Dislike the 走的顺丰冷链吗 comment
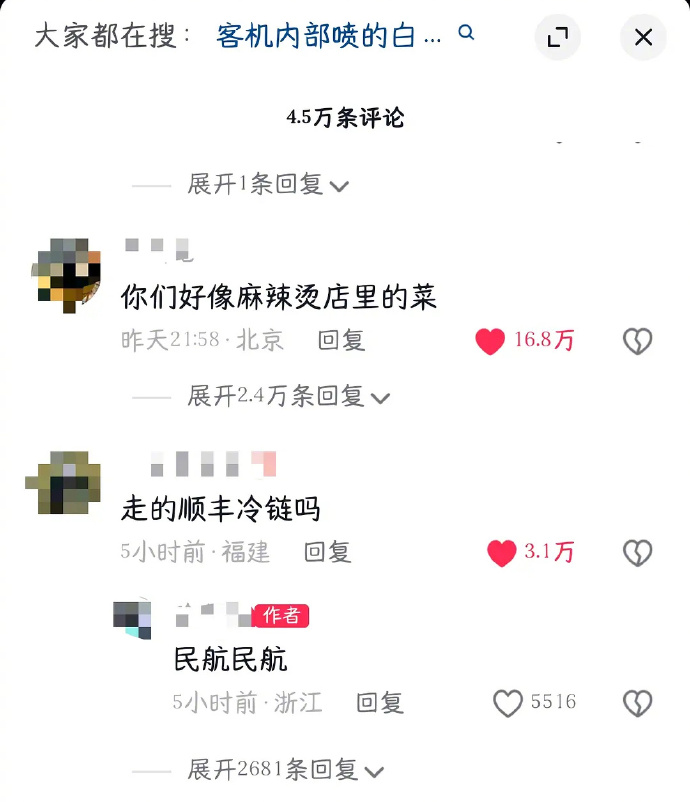 click(637, 552)
